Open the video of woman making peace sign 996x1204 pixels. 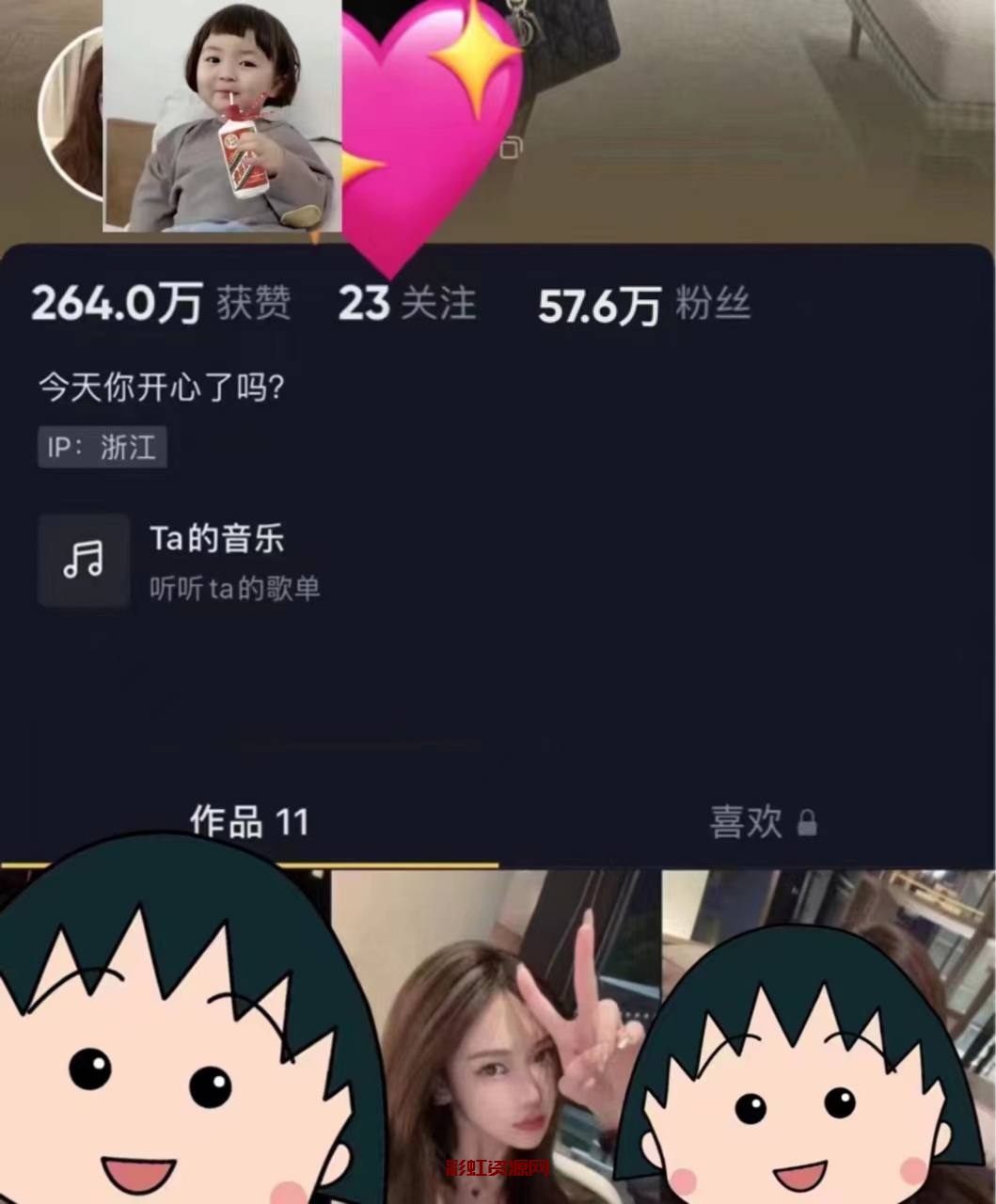[x=498, y=1035]
